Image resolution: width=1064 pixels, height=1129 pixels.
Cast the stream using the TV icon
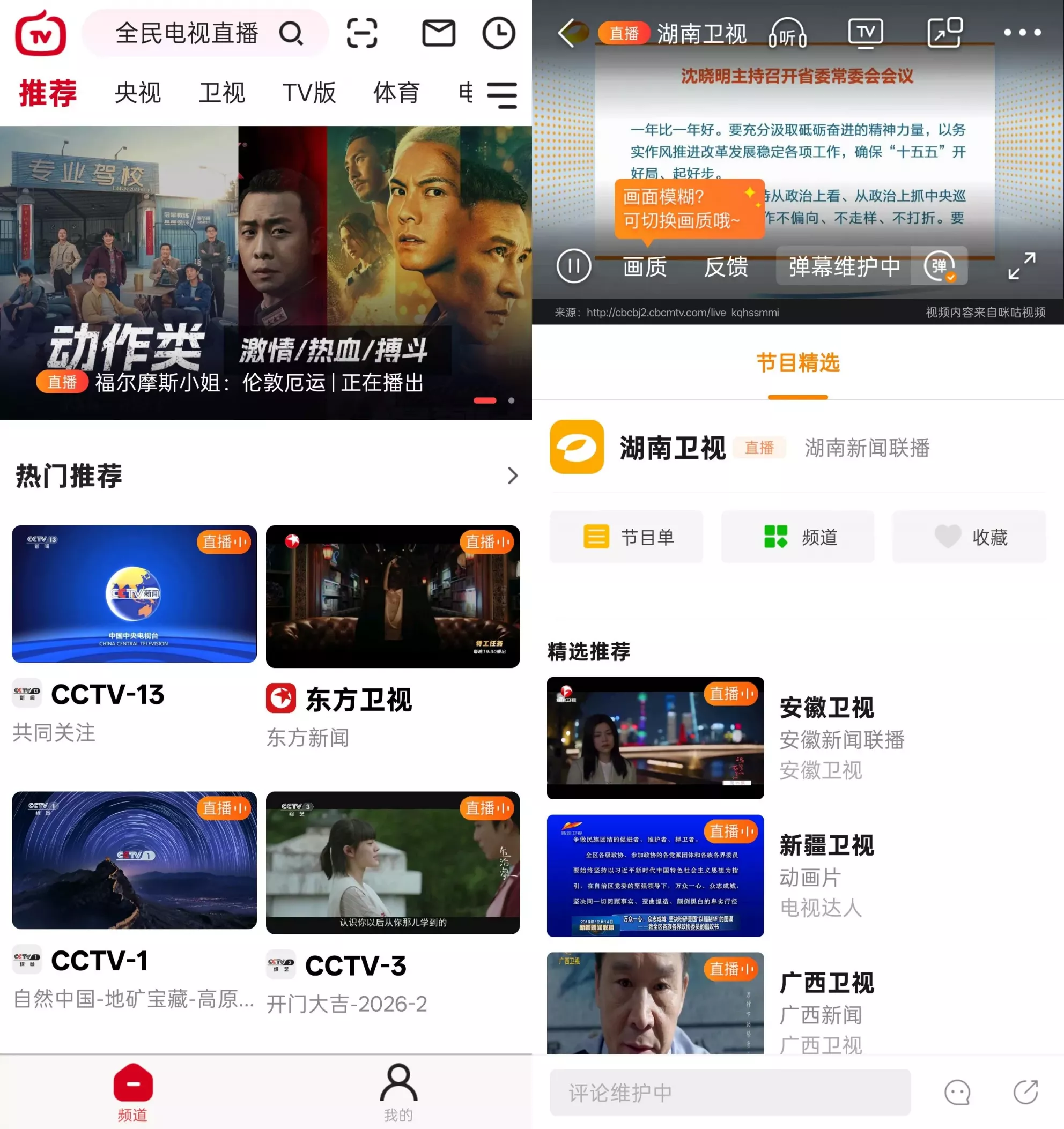pyautogui.click(x=866, y=33)
